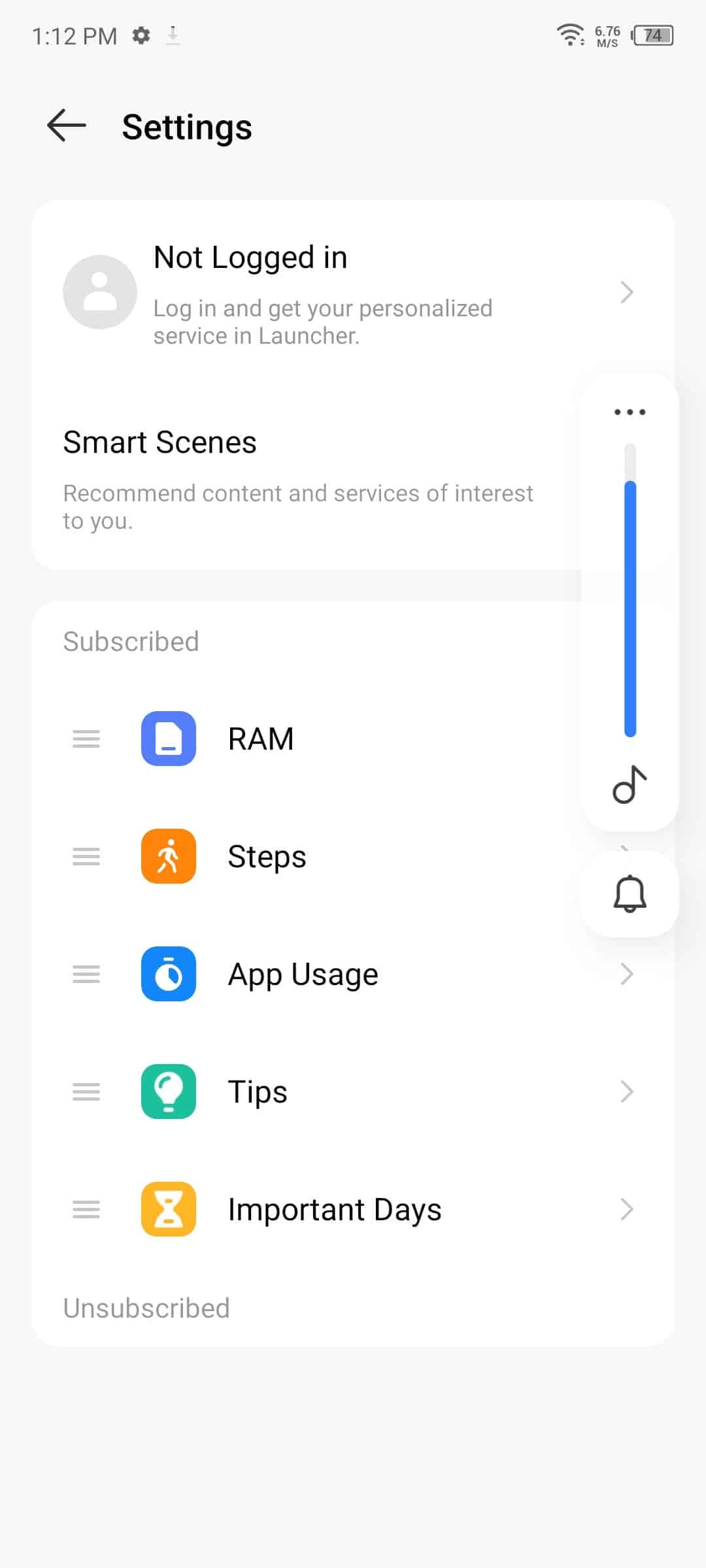Tap the music note media icon
This screenshot has height=1568, width=706.
click(x=630, y=784)
